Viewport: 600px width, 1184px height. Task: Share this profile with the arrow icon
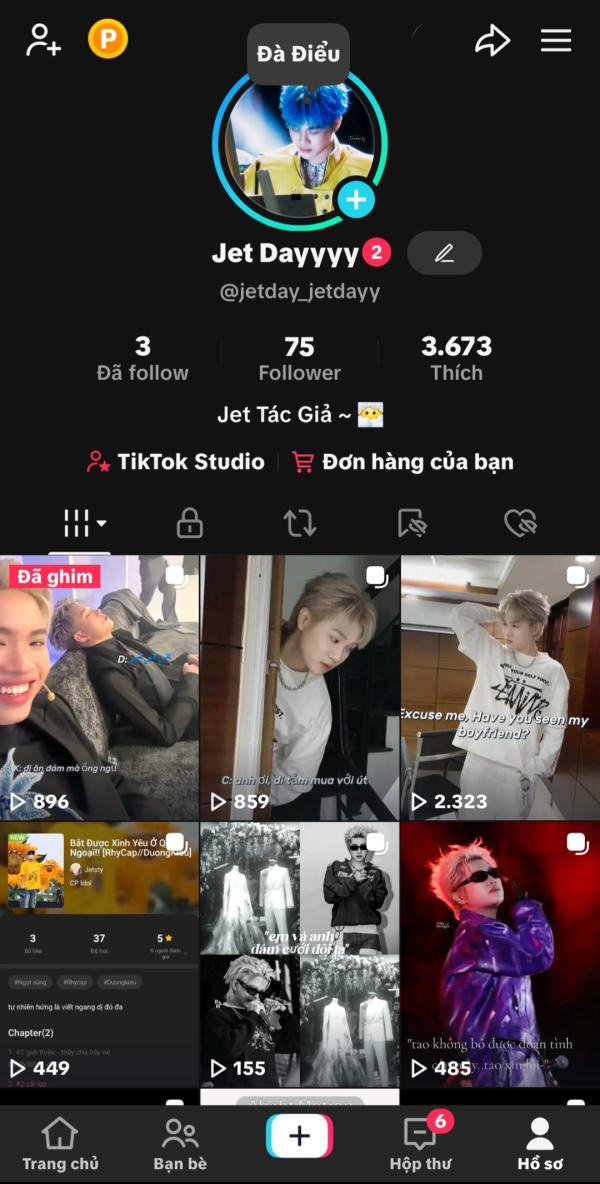(492, 41)
